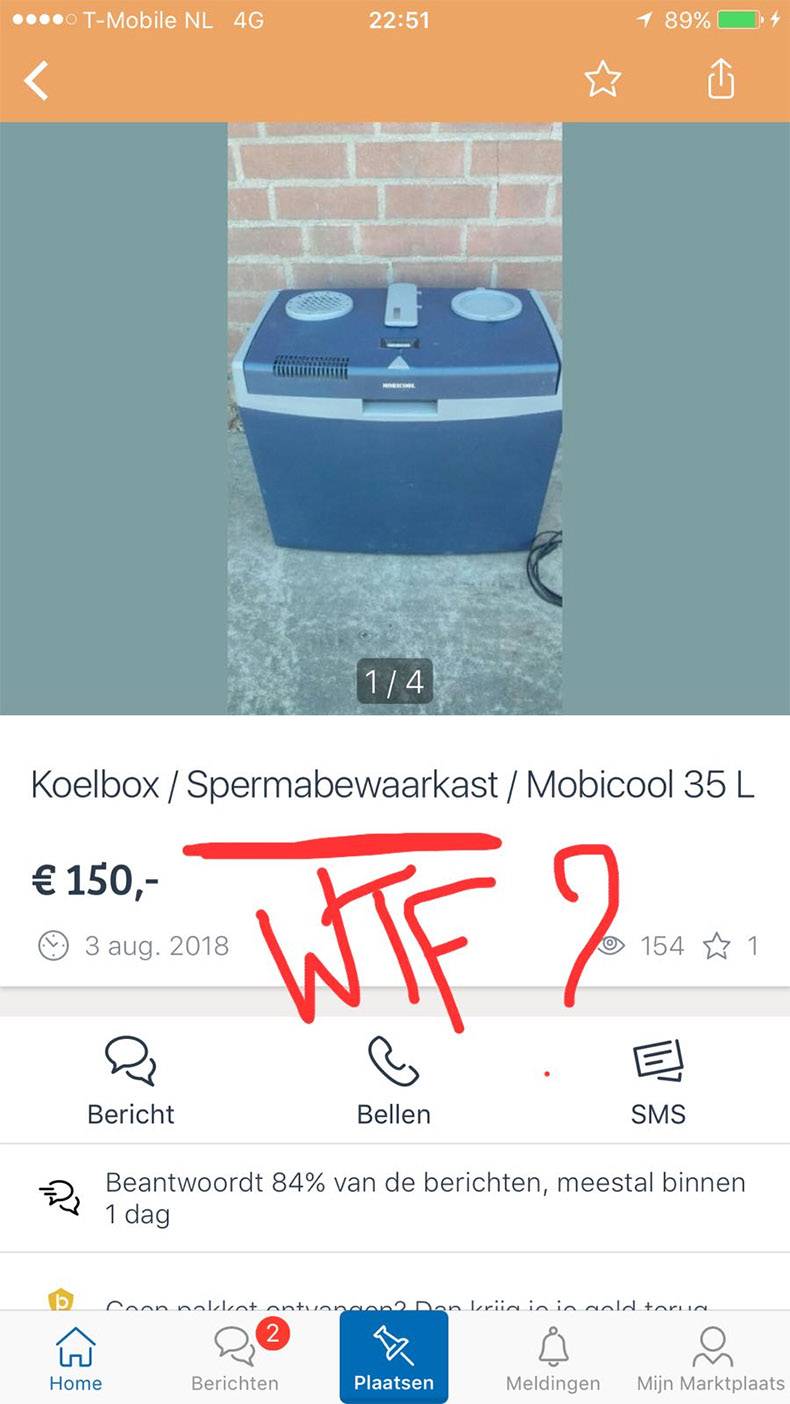Viewport: 790px width, 1404px height.
Task: Send a Bericht to the seller
Action: pos(131,1081)
